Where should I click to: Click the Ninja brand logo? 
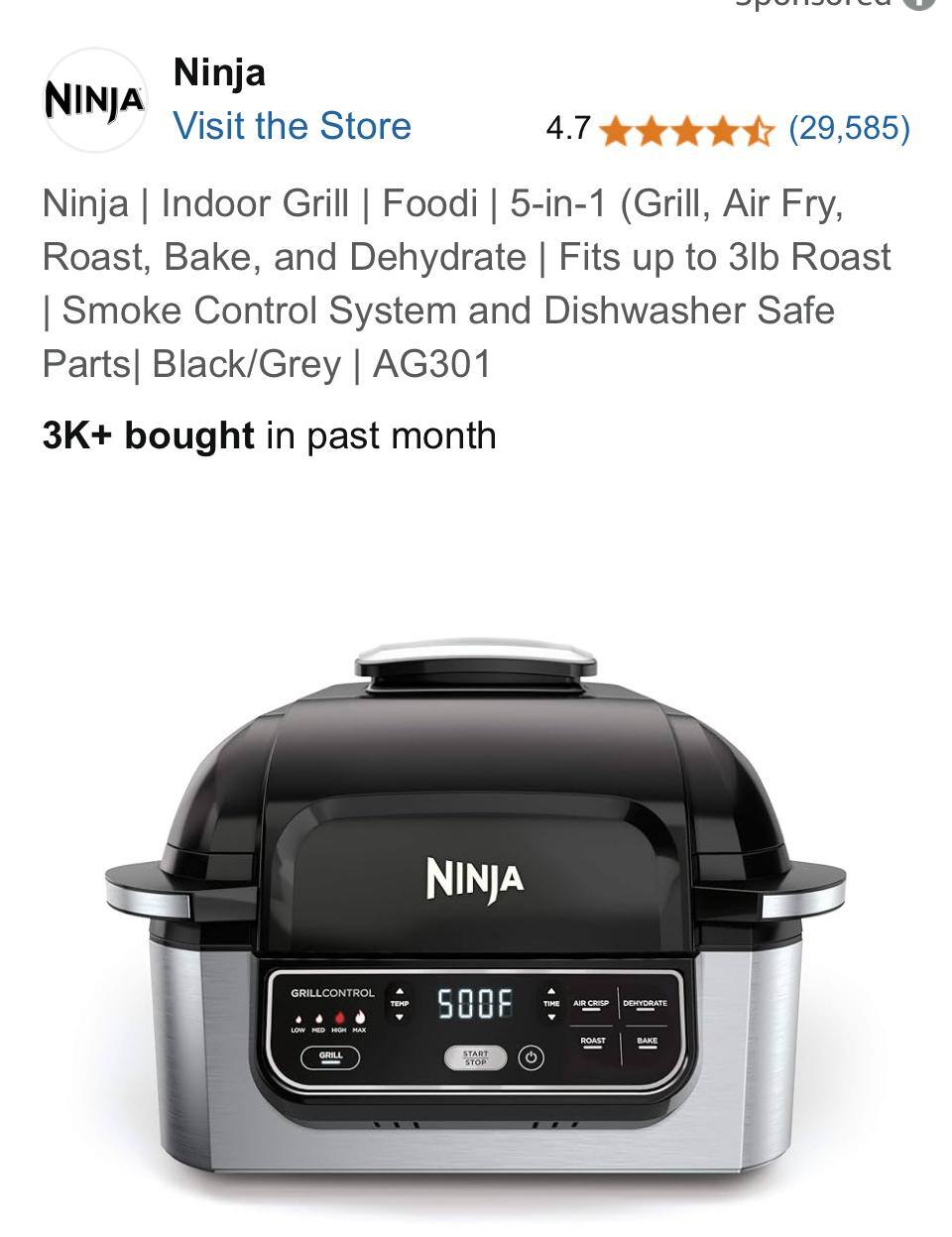coord(94,99)
